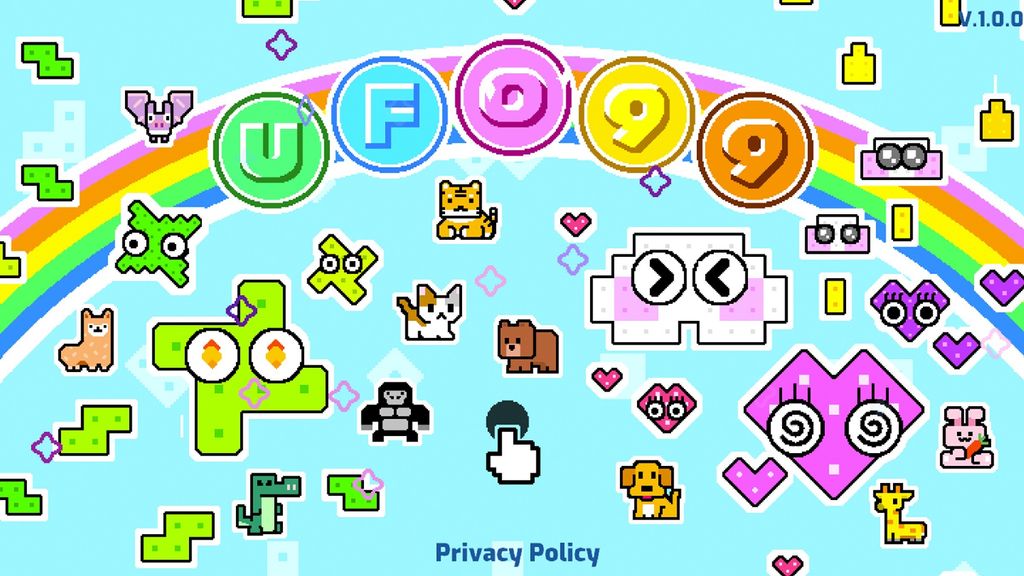This screenshot has height=576, width=1024.
Task: Open the Privacy Policy link
Action: tap(517, 552)
